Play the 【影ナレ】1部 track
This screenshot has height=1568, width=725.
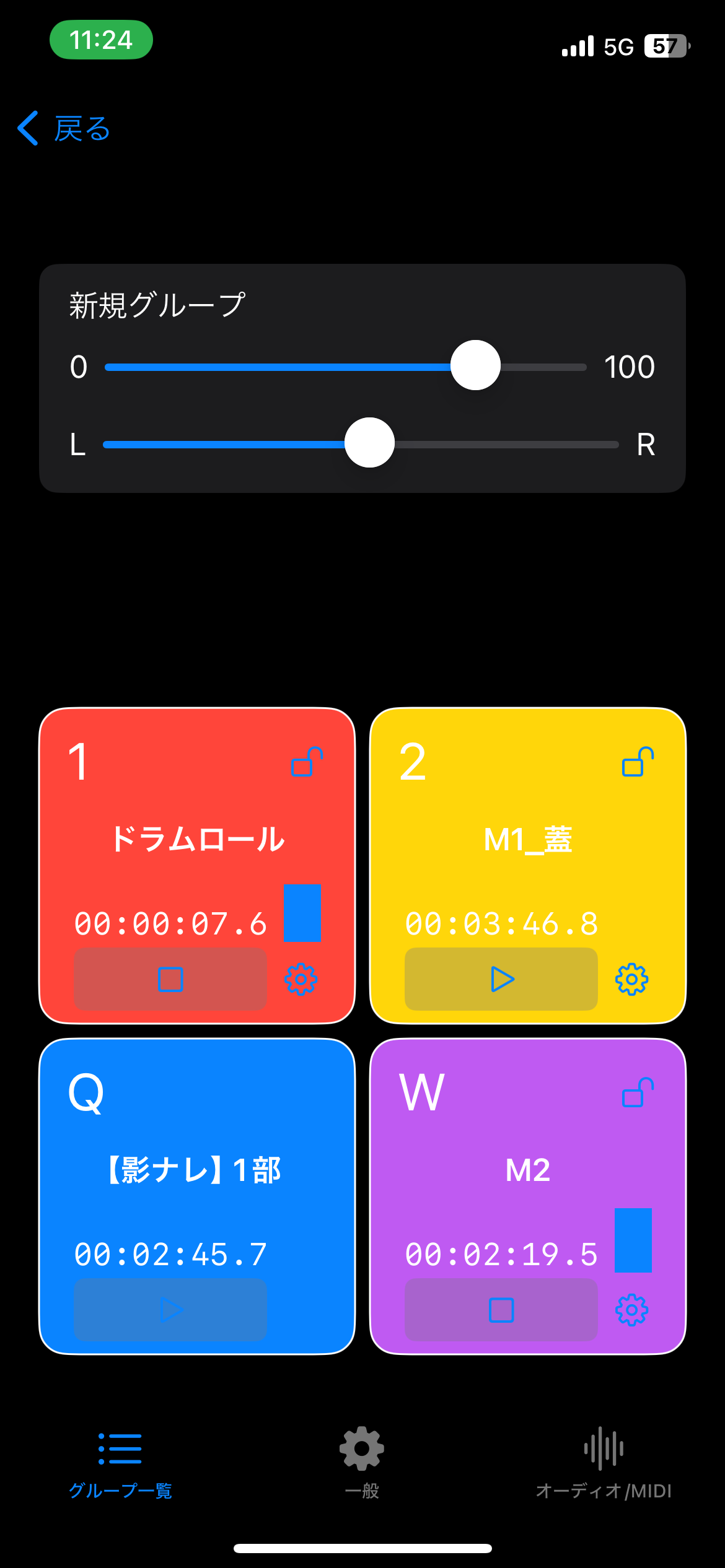point(170,1310)
